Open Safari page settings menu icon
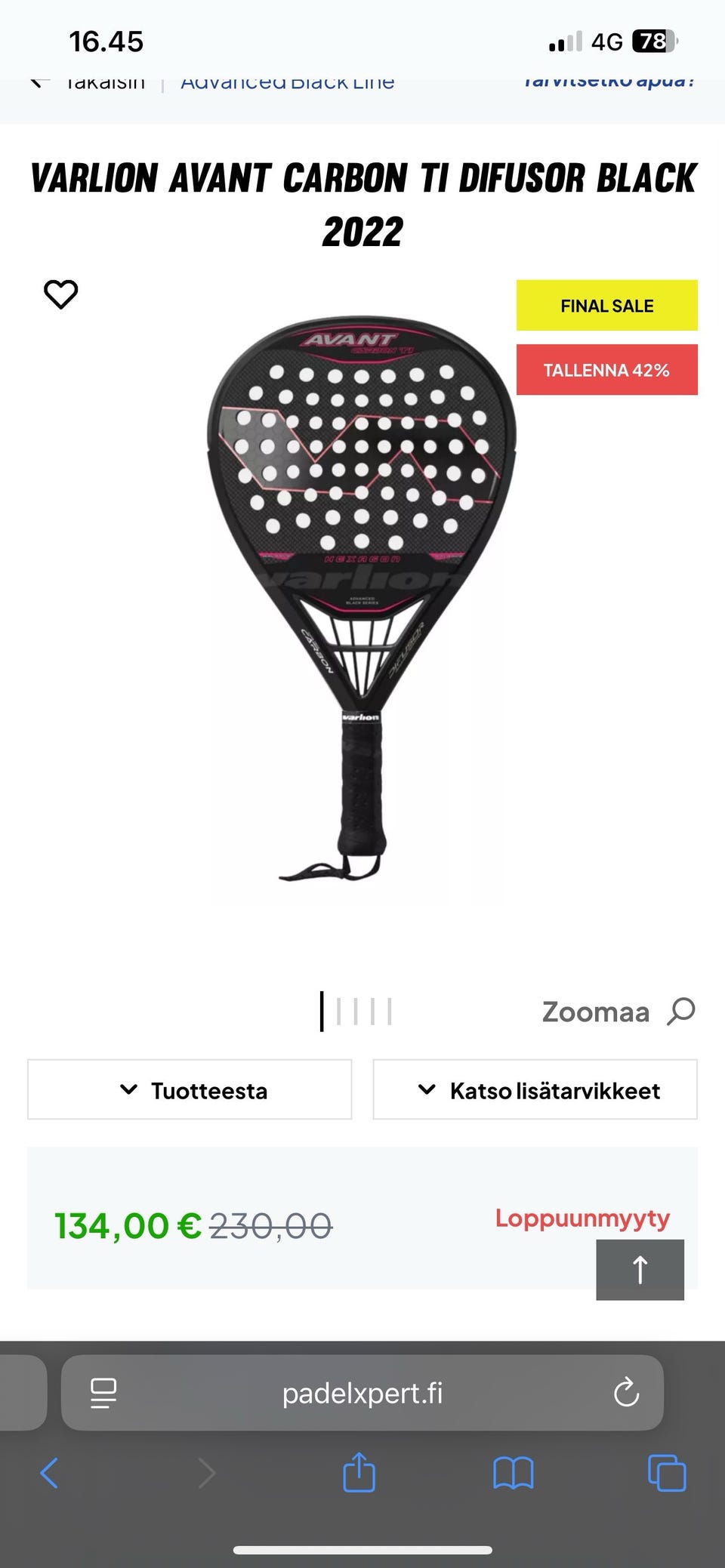Image resolution: width=725 pixels, height=1568 pixels. click(103, 1393)
